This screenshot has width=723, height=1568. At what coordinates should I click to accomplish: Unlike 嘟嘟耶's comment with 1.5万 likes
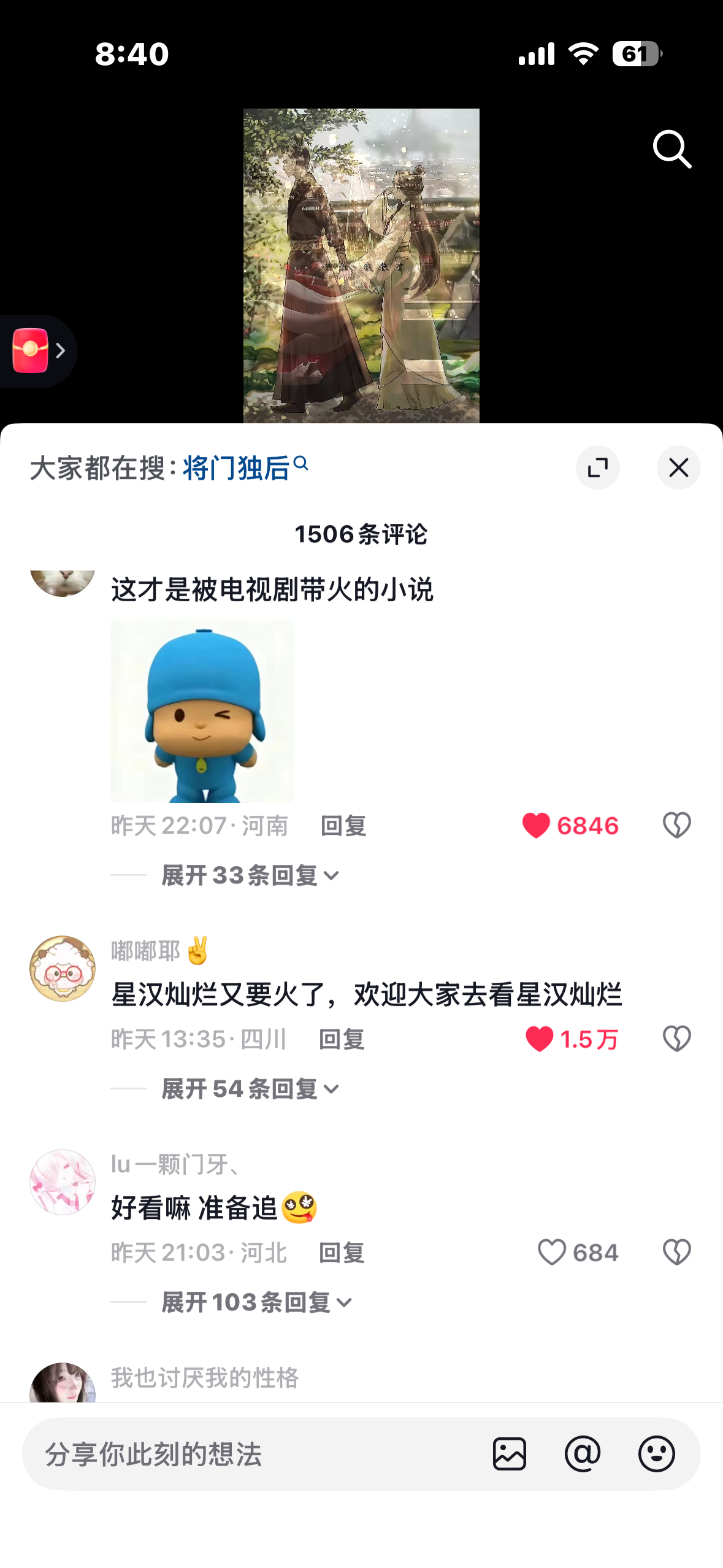pos(539,1038)
